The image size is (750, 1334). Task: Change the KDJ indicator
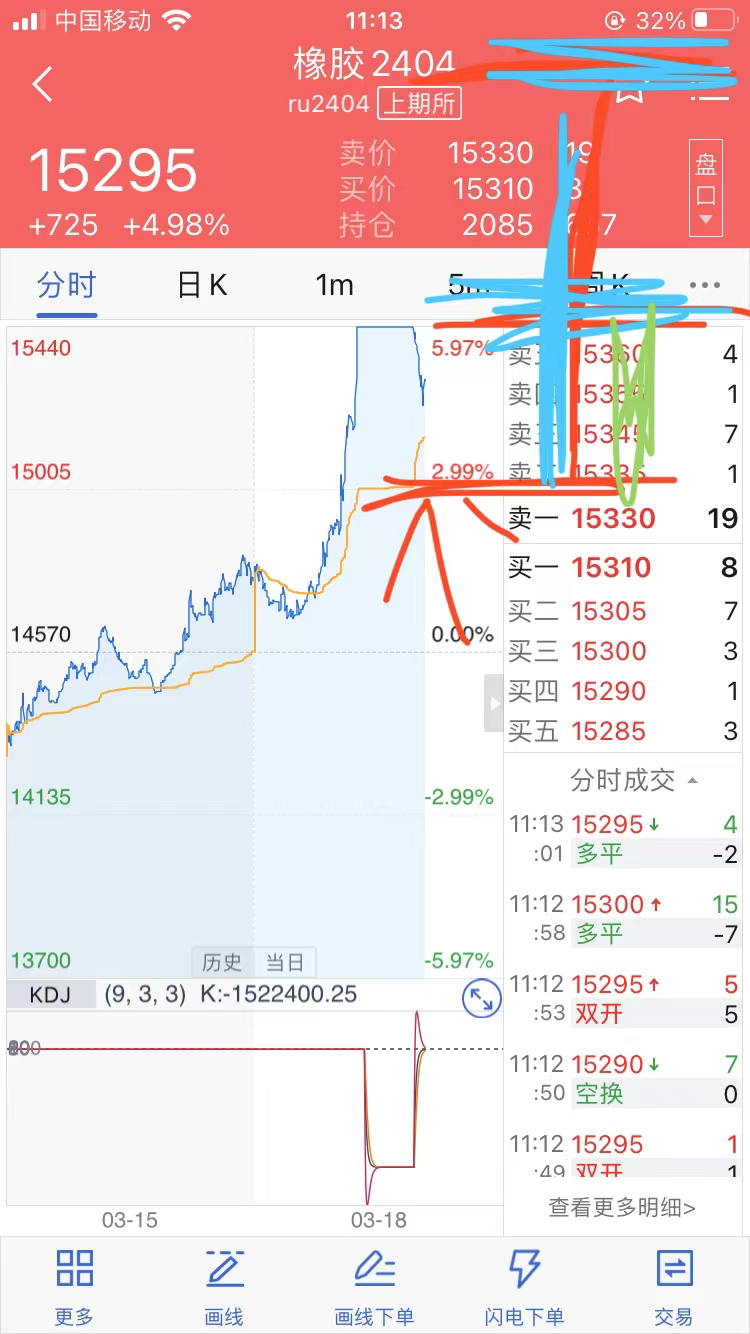[x=50, y=994]
